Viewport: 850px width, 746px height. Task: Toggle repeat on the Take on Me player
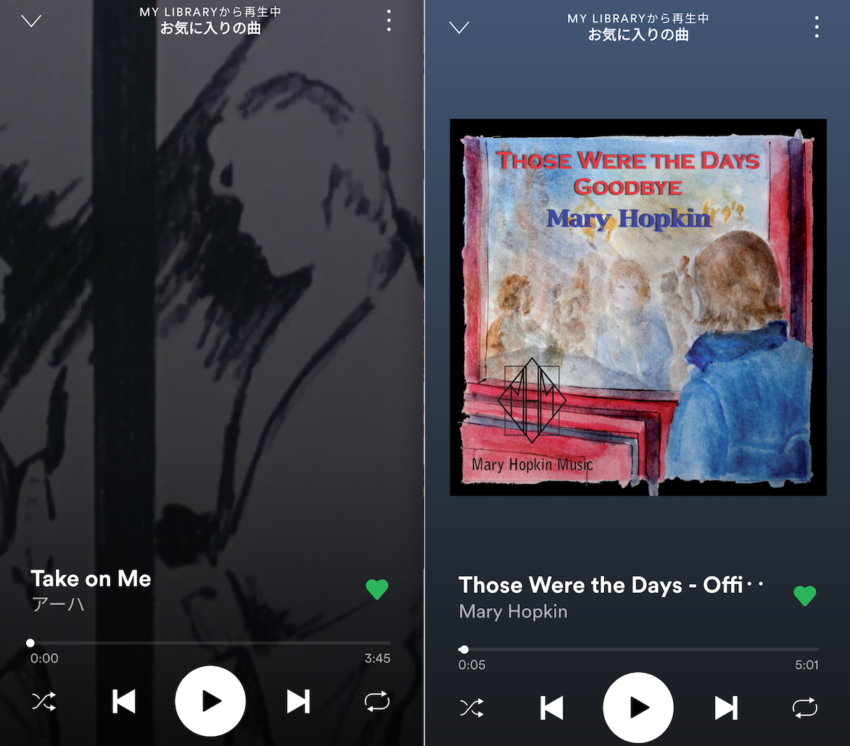[377, 701]
